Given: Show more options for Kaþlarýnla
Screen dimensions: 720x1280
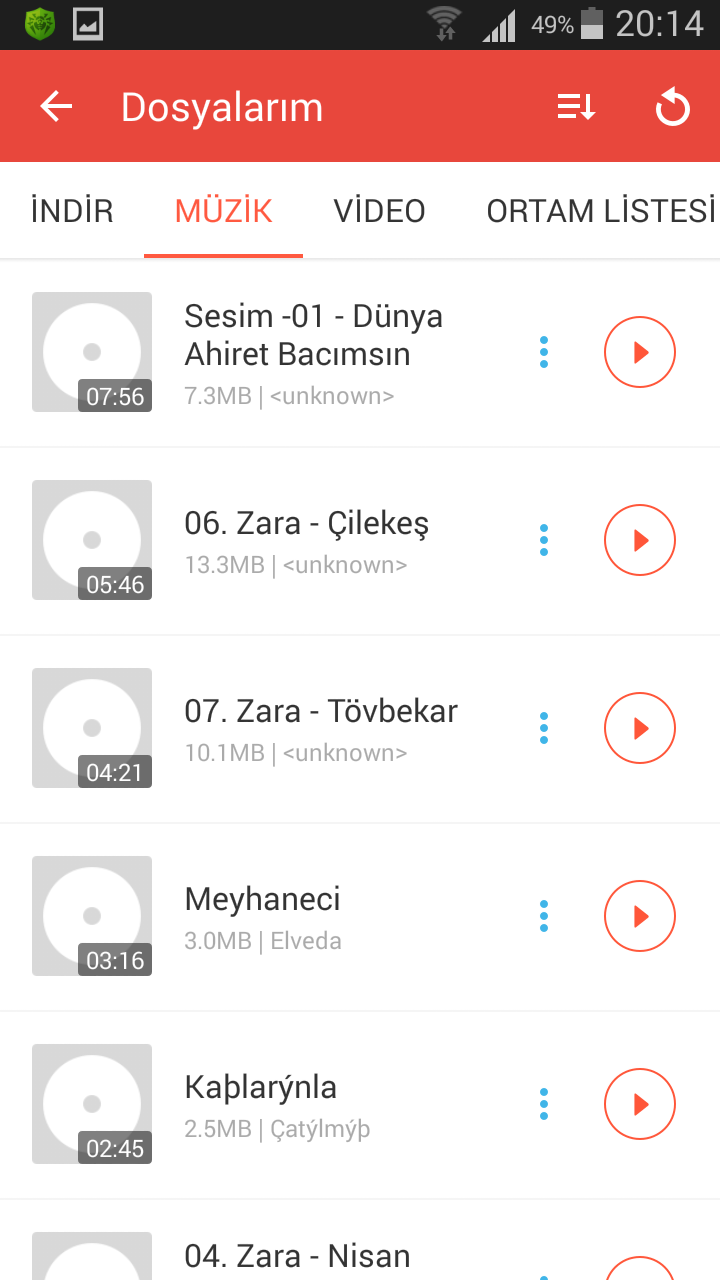Looking at the screenshot, I should tap(544, 1104).
